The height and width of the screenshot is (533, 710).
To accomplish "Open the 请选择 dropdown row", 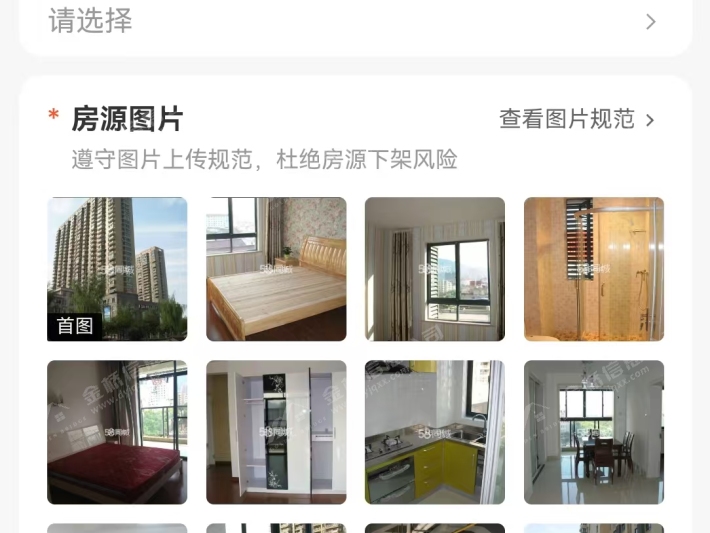I will [x=355, y=21].
